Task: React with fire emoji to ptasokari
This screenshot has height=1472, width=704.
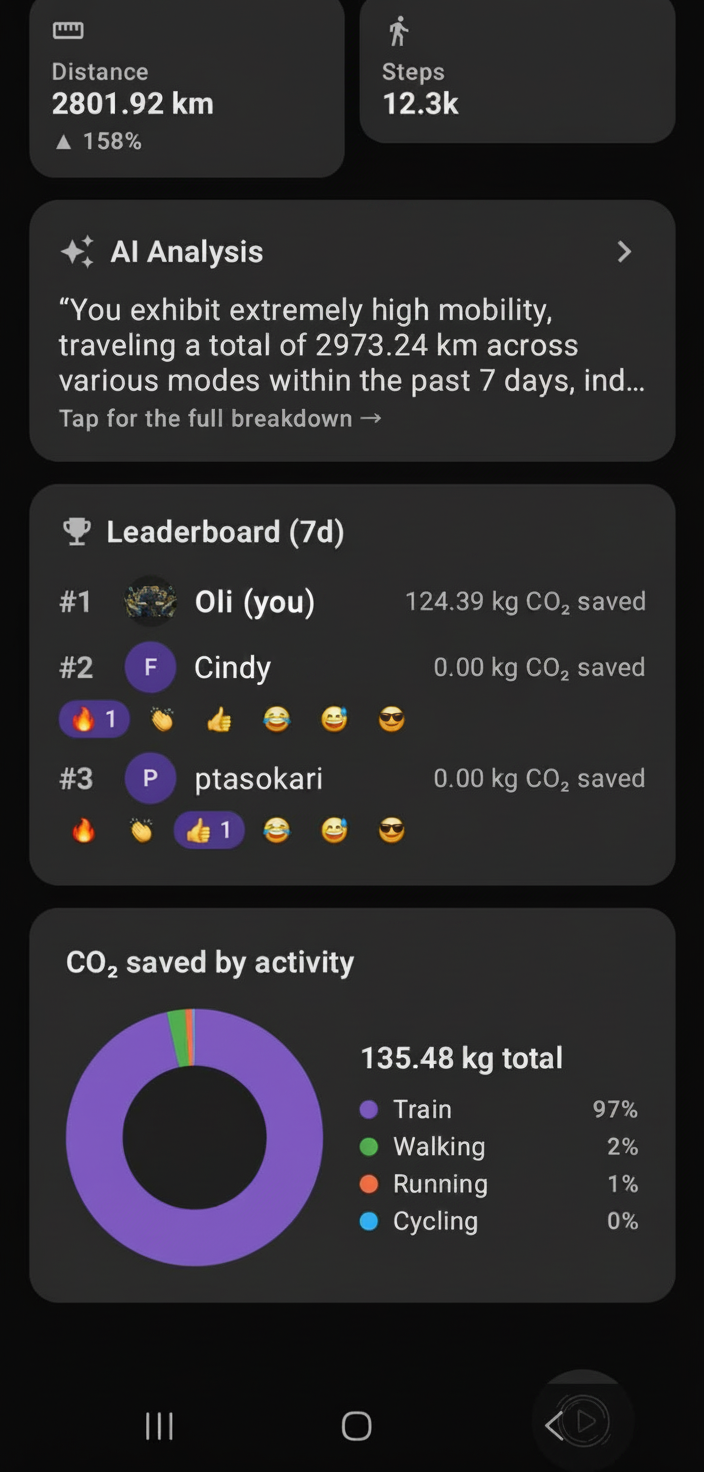Action: 84,830
